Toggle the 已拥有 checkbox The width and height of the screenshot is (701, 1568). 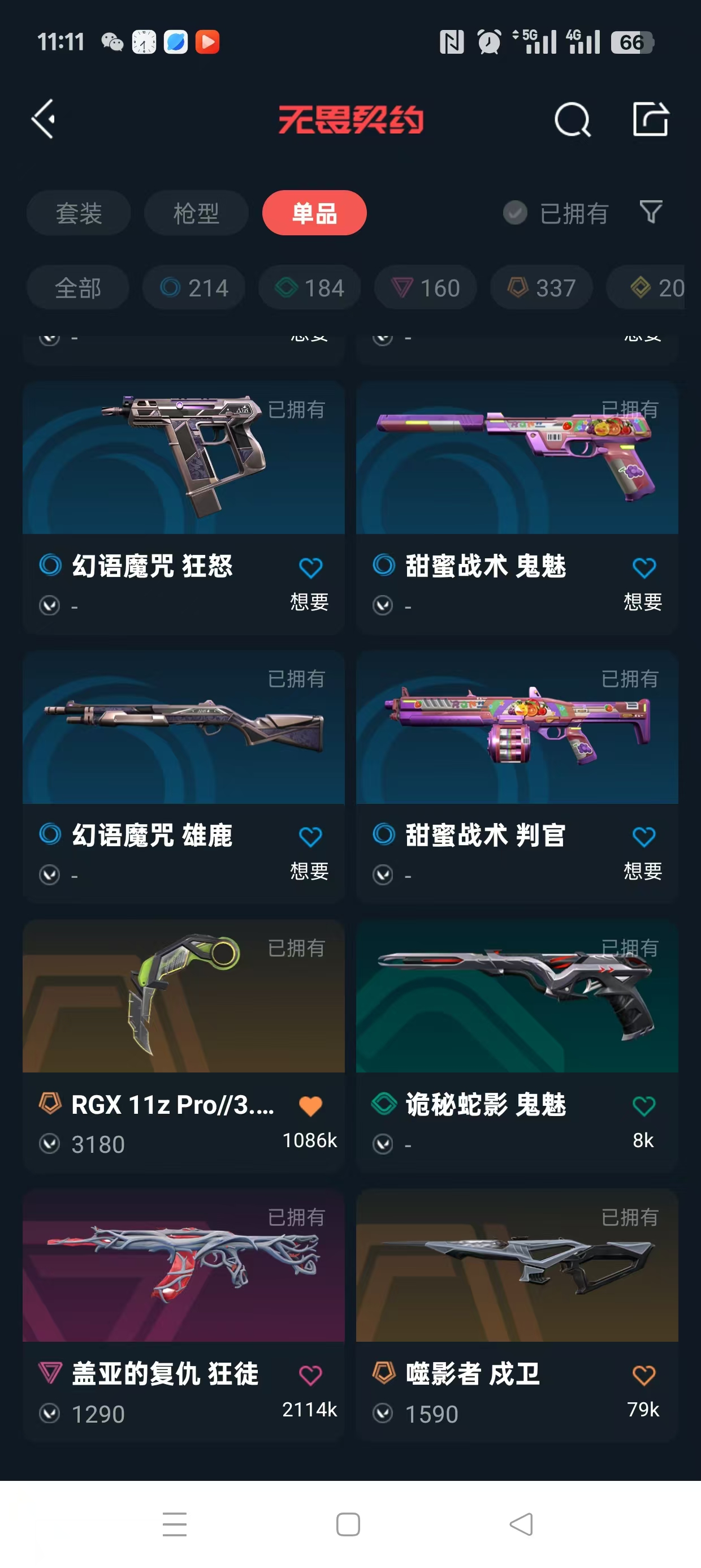[515, 213]
